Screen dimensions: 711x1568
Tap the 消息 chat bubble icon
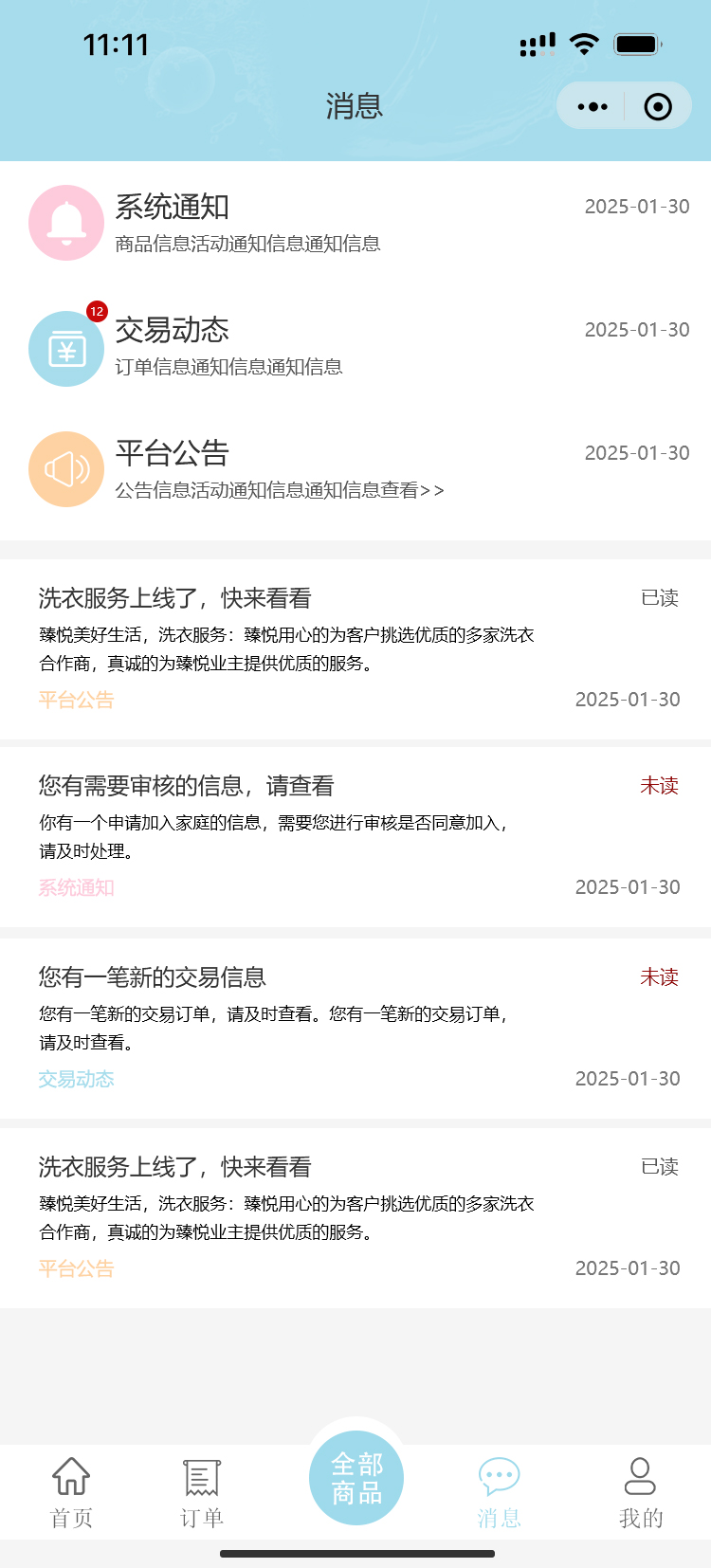[x=499, y=1475]
